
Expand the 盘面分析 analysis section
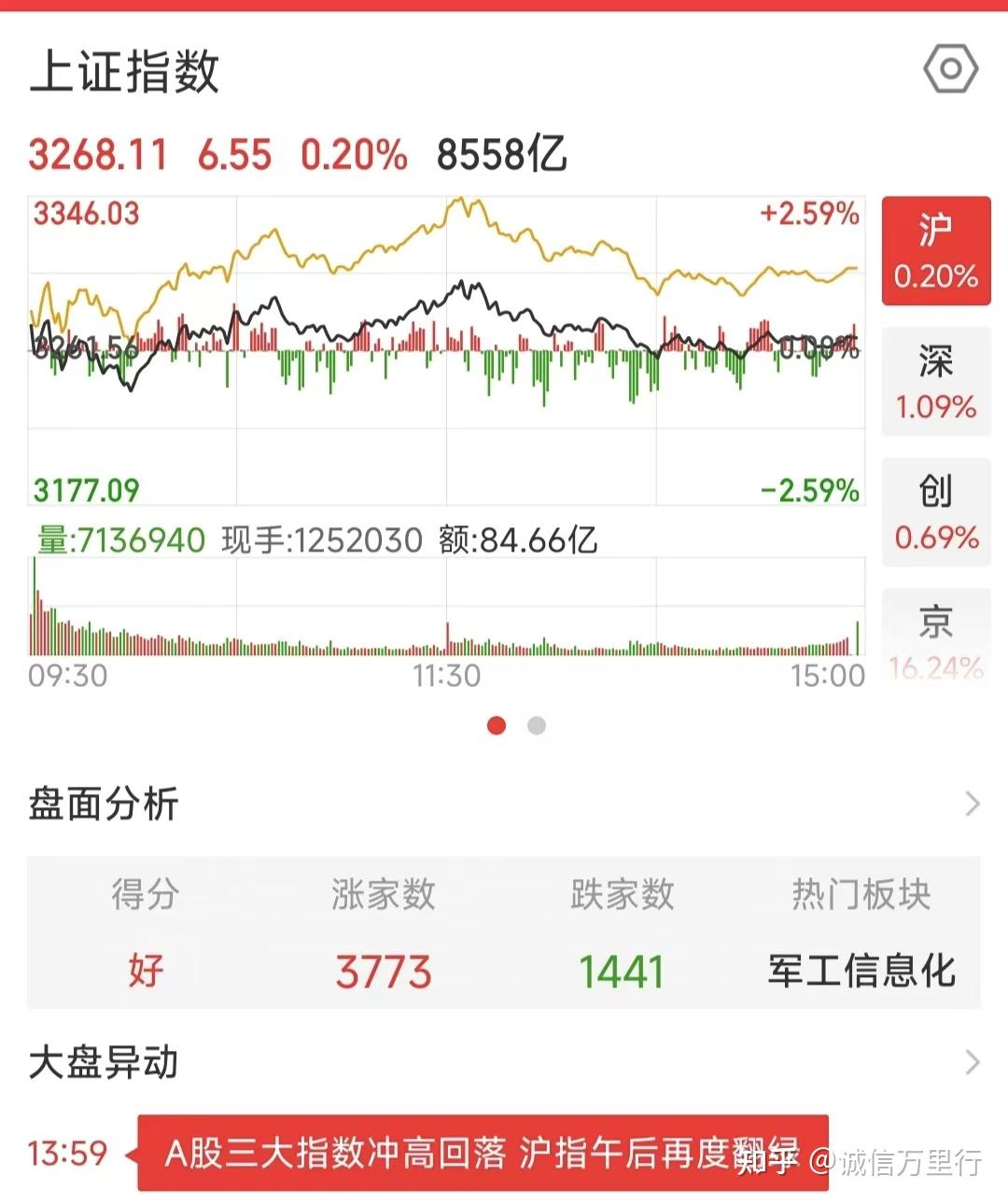(x=103, y=804)
